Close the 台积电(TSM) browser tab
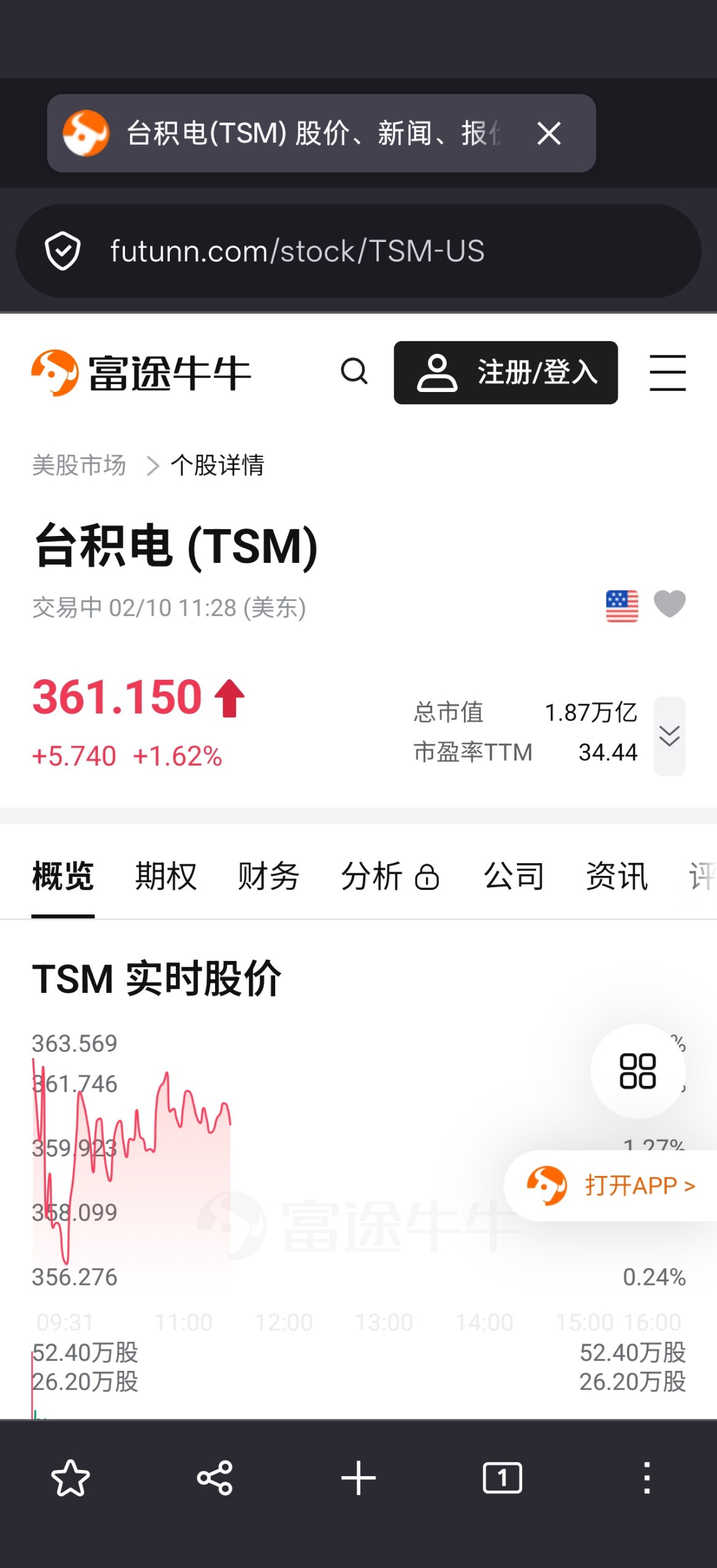This screenshot has height=1568, width=717. (548, 133)
